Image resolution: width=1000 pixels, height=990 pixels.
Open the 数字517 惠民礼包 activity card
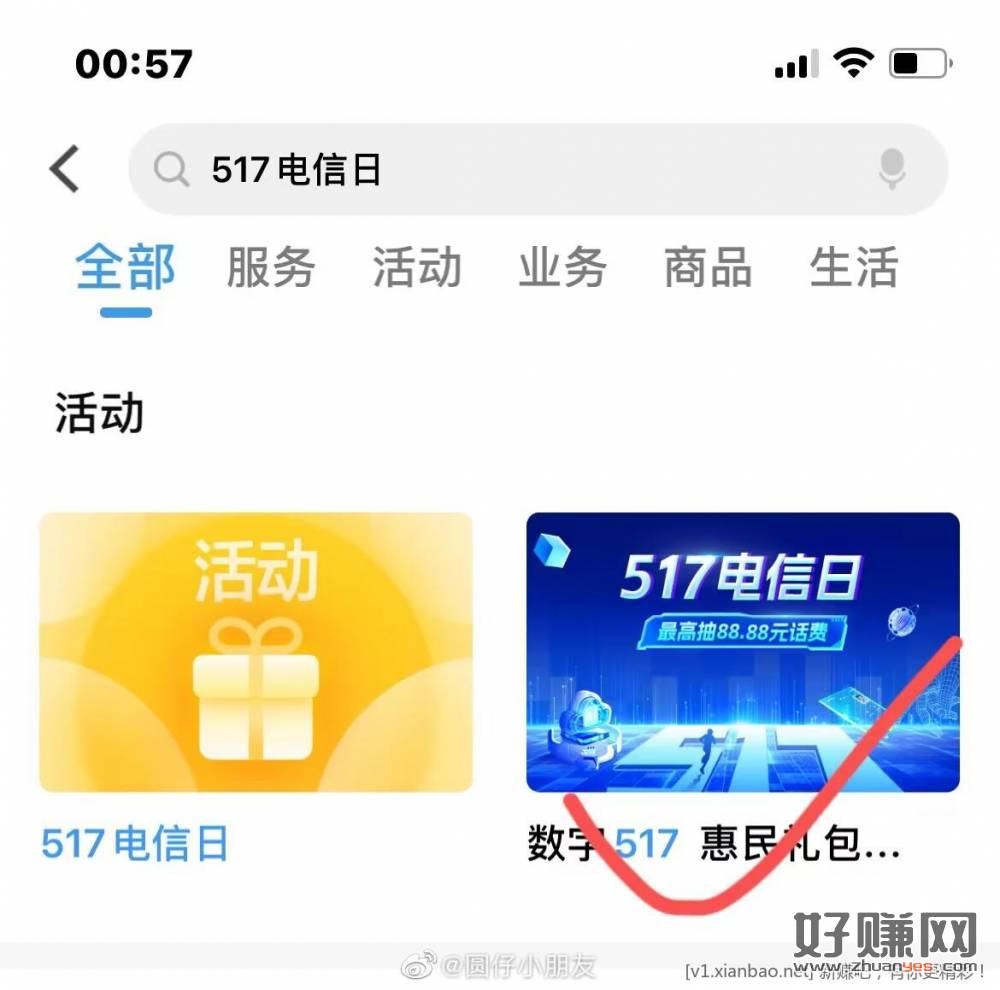tap(742, 652)
